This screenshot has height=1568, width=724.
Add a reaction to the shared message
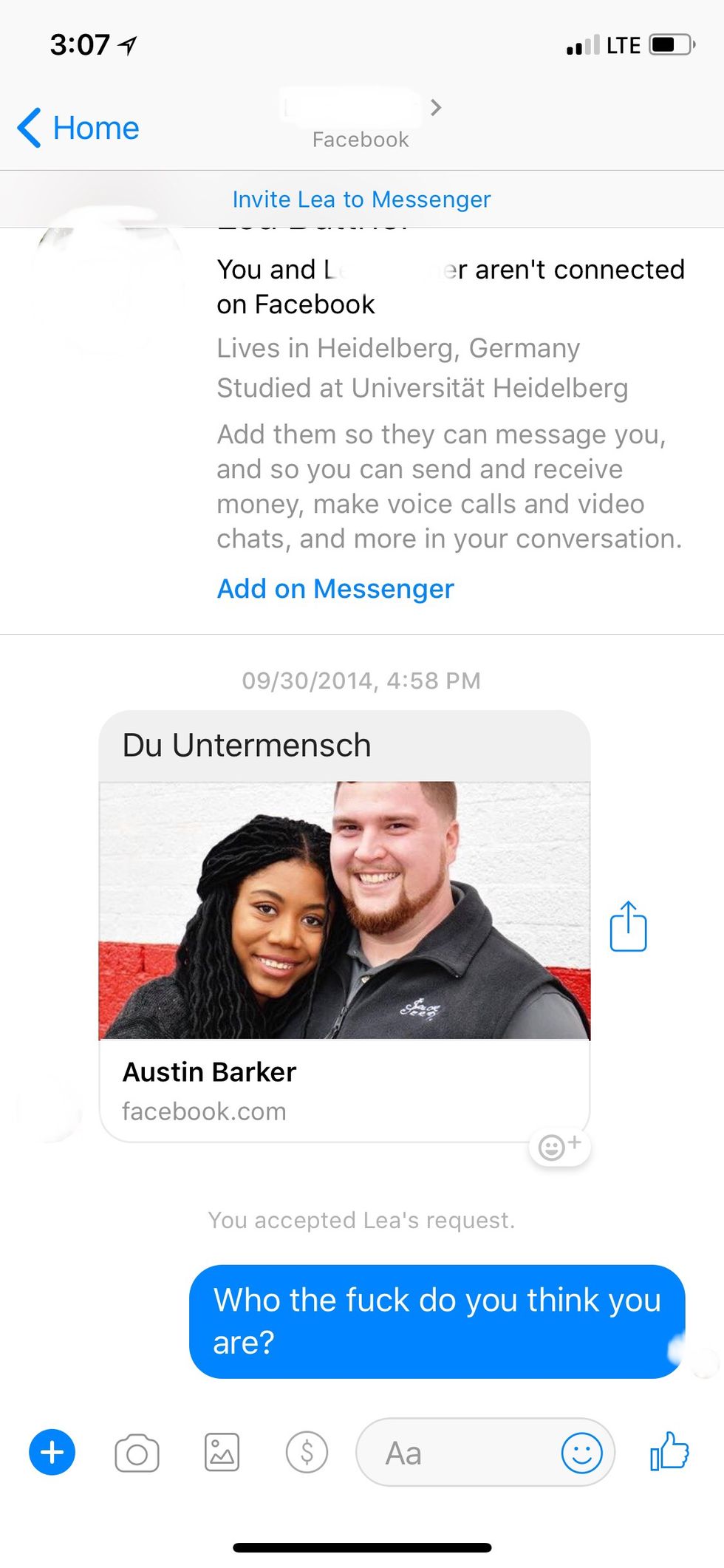tap(559, 1147)
